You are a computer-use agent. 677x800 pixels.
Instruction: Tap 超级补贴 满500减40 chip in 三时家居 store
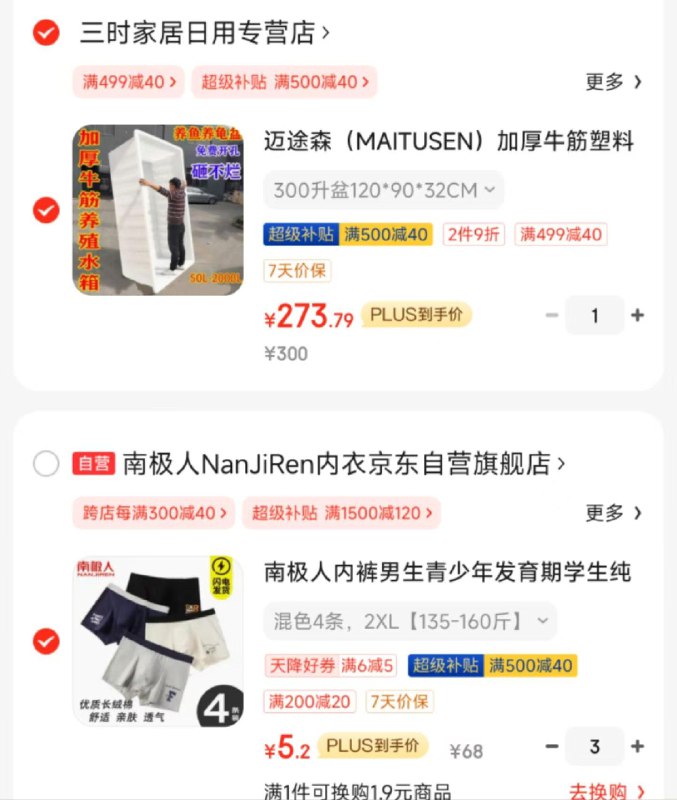[x=284, y=82]
